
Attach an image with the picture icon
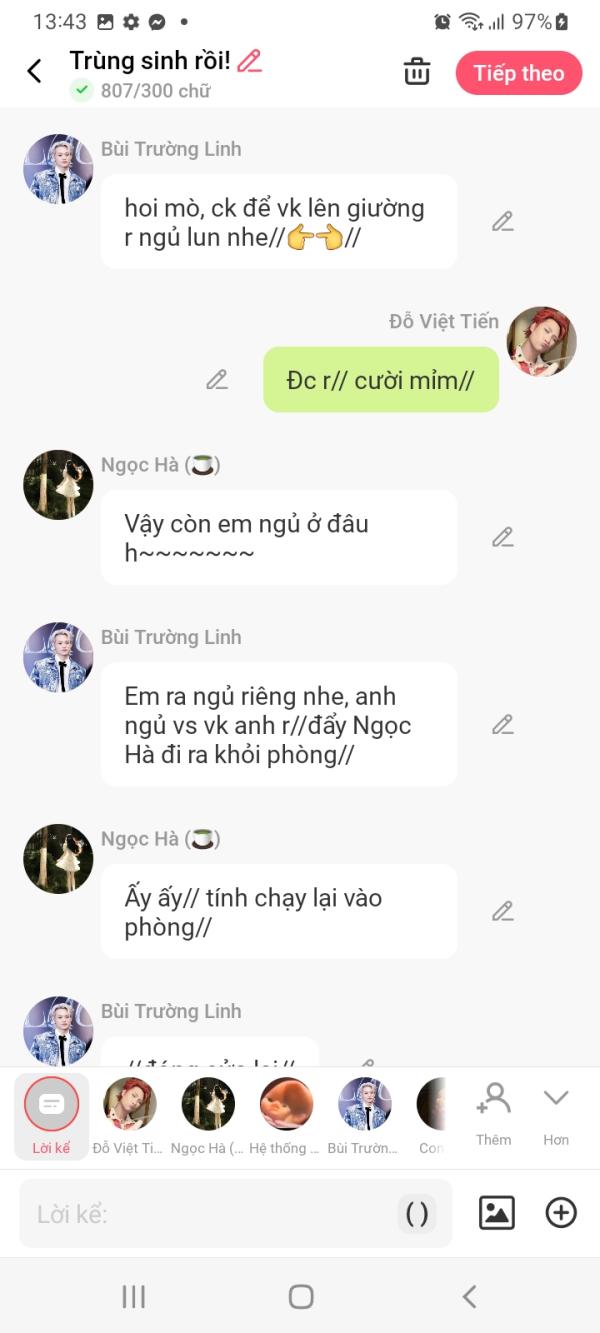coord(497,1213)
